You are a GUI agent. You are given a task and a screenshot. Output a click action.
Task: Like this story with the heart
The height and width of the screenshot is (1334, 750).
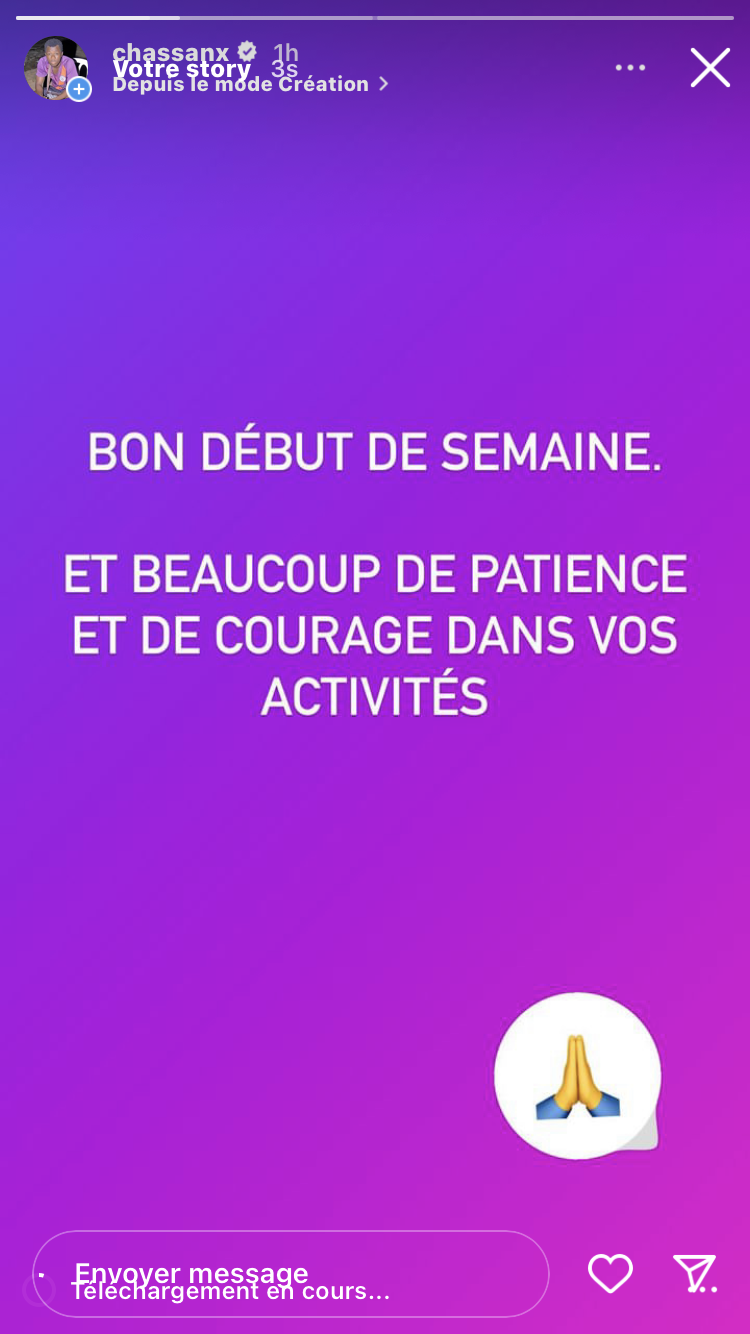(x=610, y=1274)
